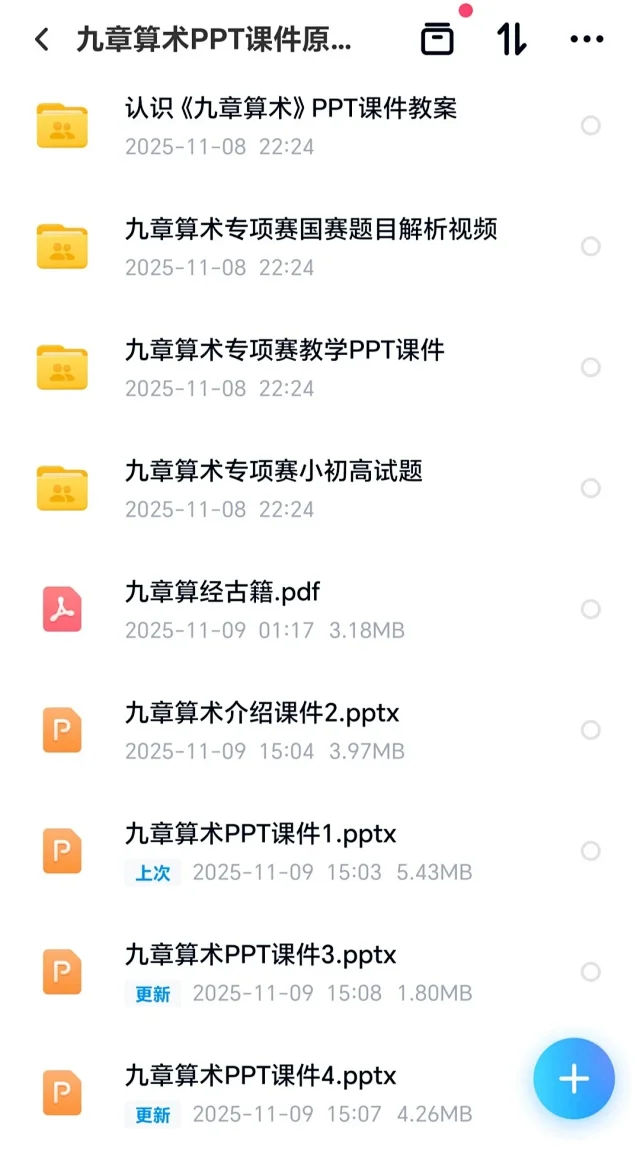This screenshot has height=1157, width=640.
Task: Open the file 九章算经古籍.pdf
Action: pos(222,592)
